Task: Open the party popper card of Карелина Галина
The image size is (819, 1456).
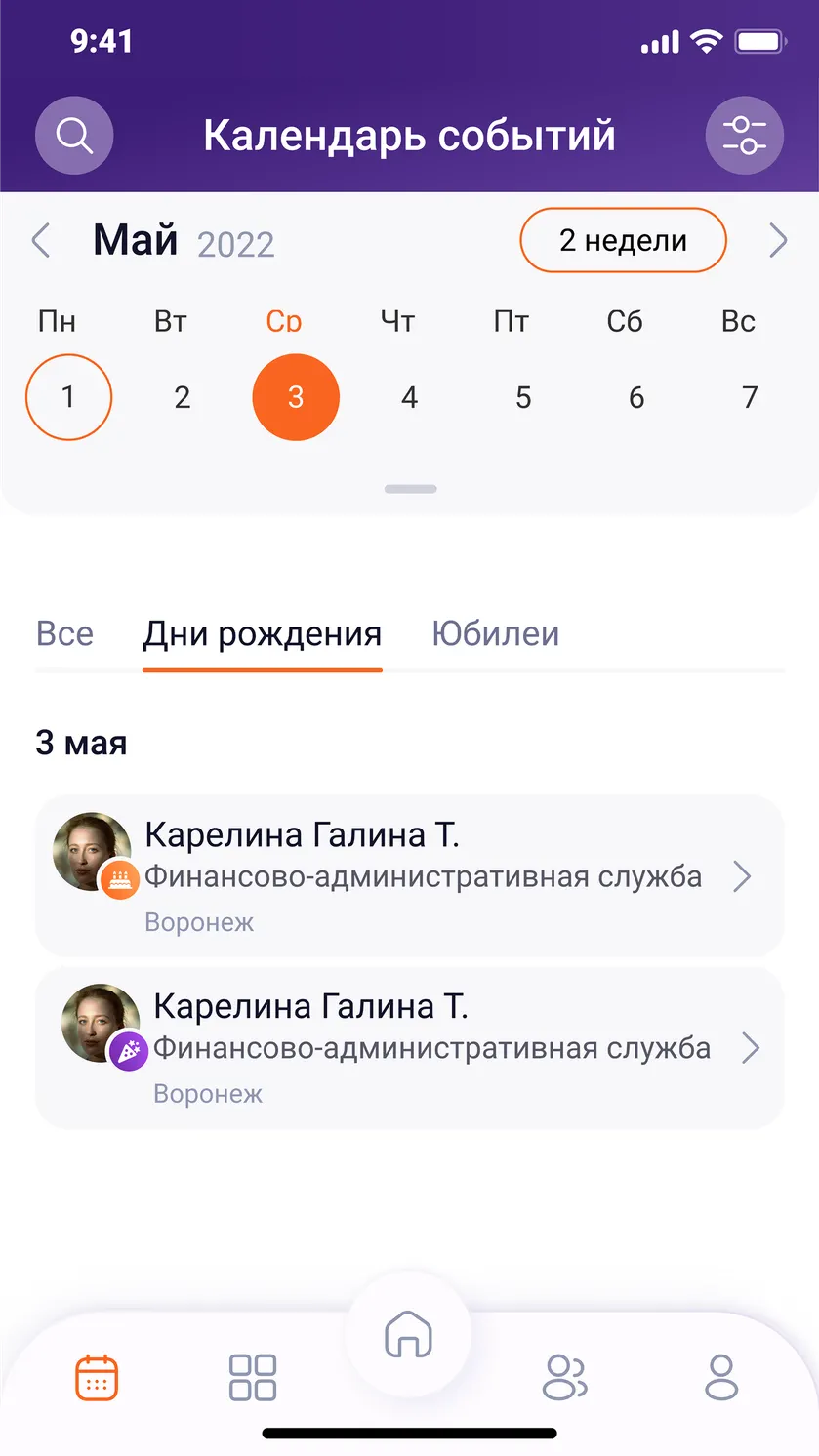Action: tap(410, 1048)
